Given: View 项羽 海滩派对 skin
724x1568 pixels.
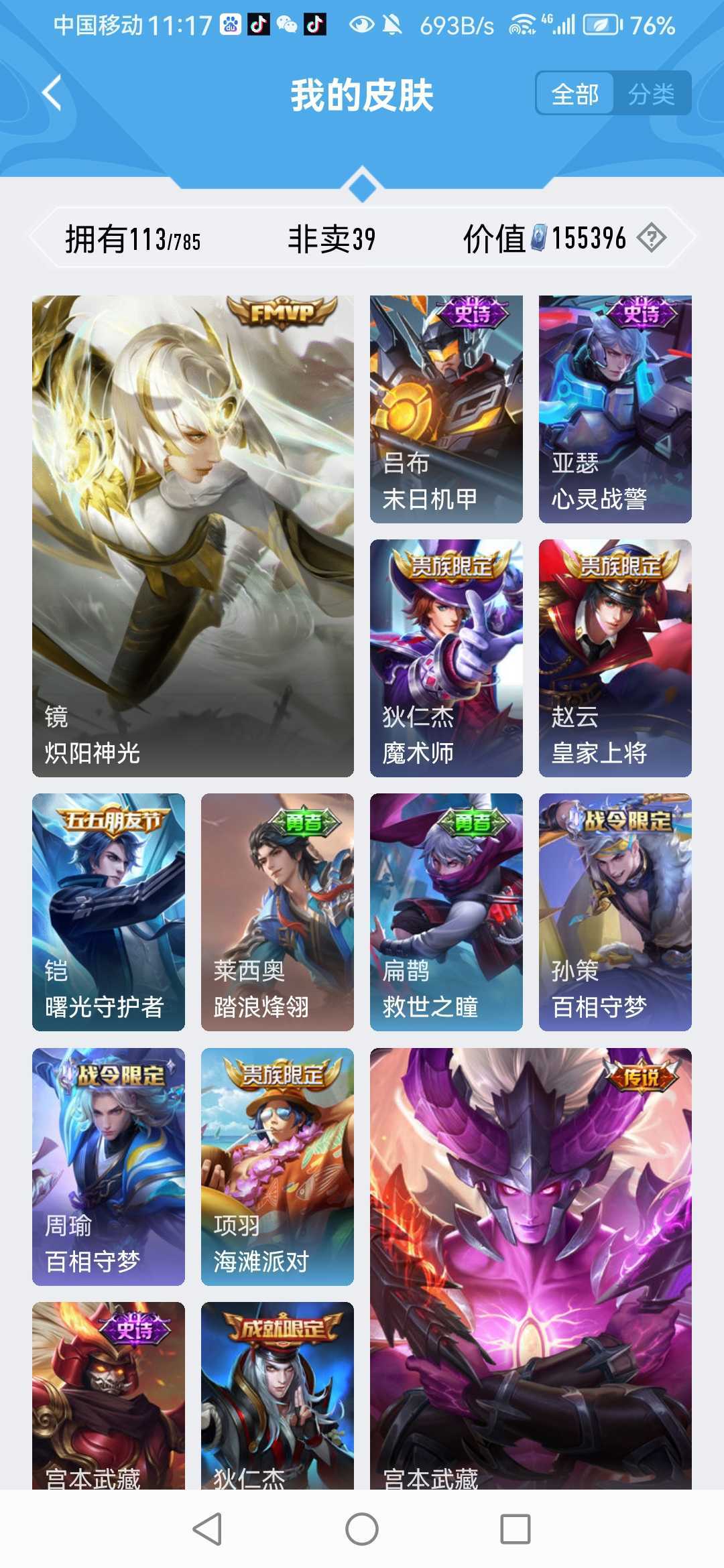Looking at the screenshot, I should pyautogui.click(x=277, y=1167).
